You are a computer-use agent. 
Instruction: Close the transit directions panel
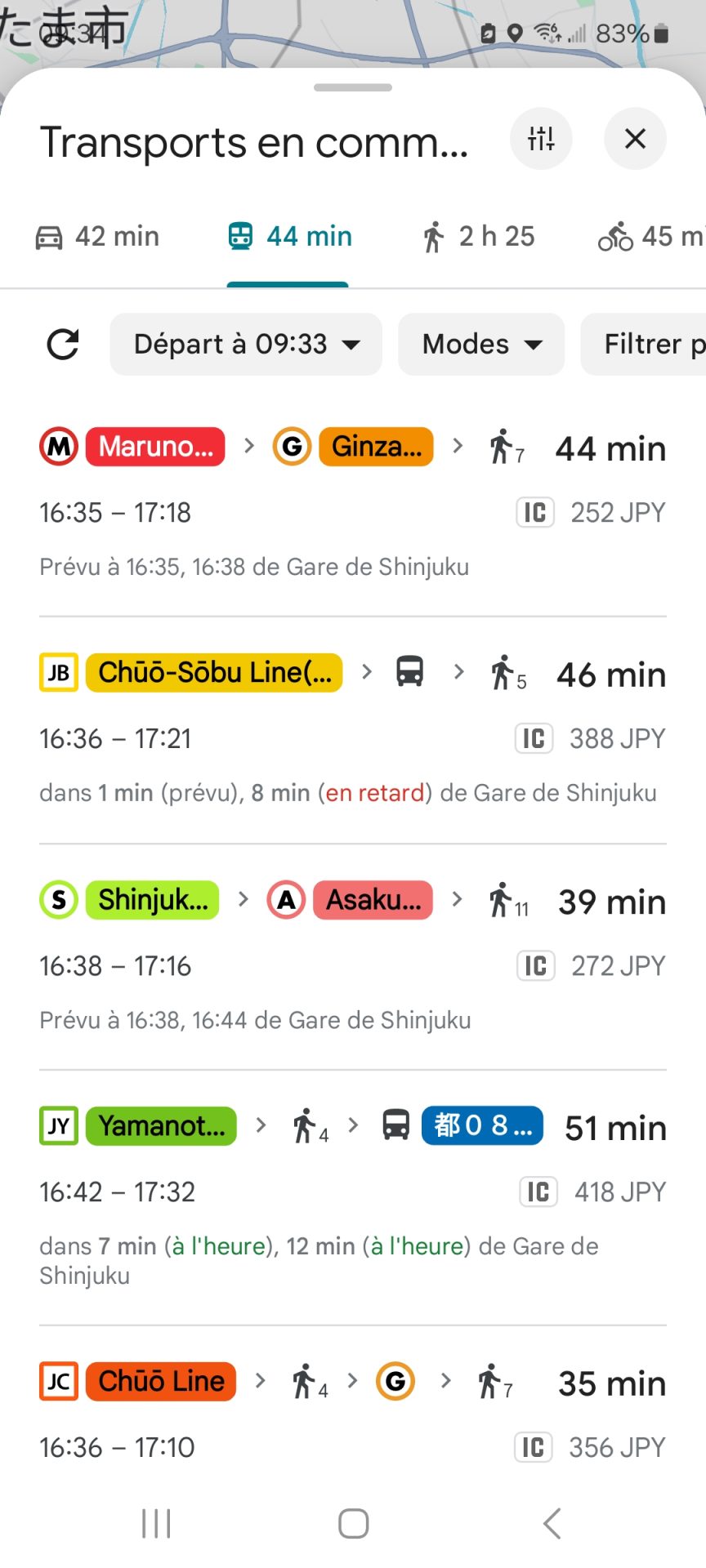tap(635, 139)
